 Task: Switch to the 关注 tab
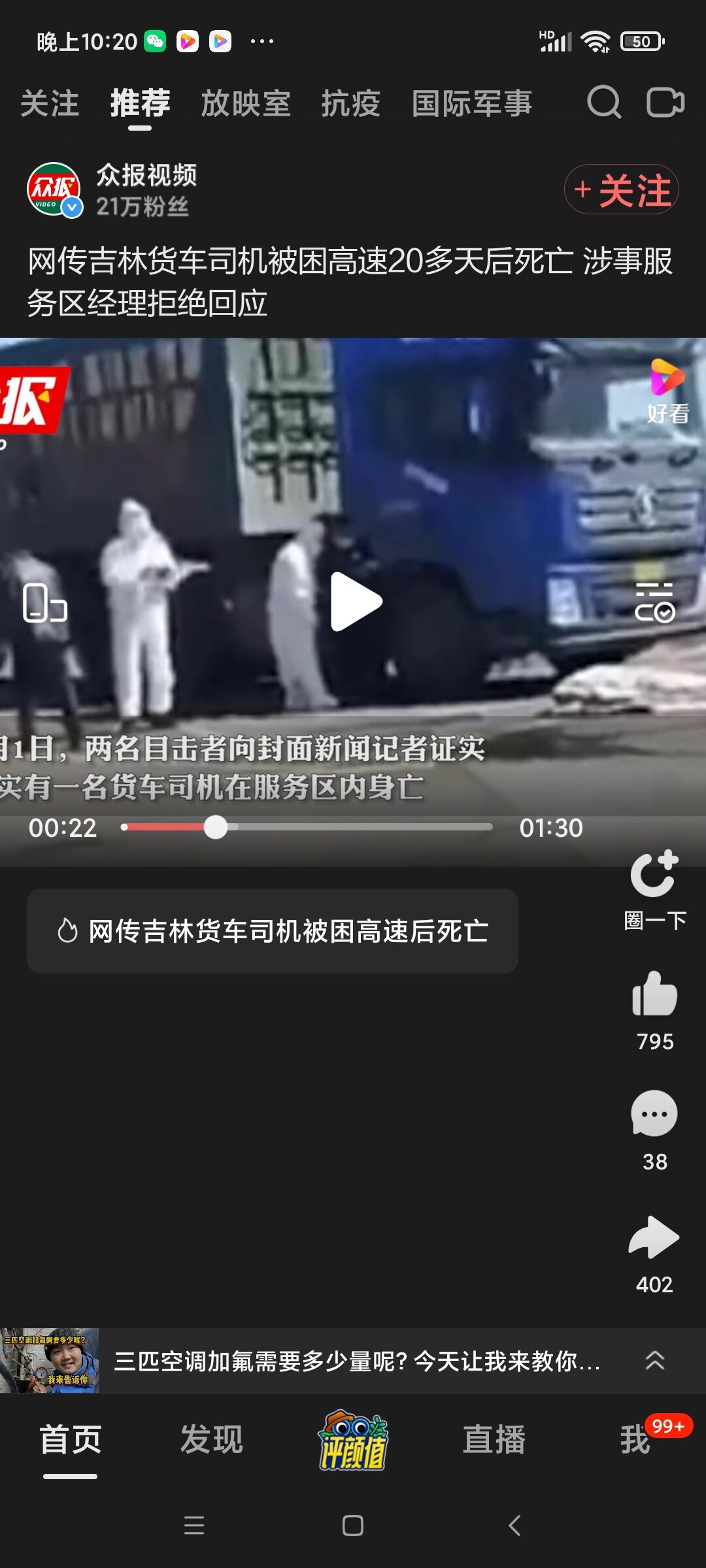pyautogui.click(x=50, y=104)
